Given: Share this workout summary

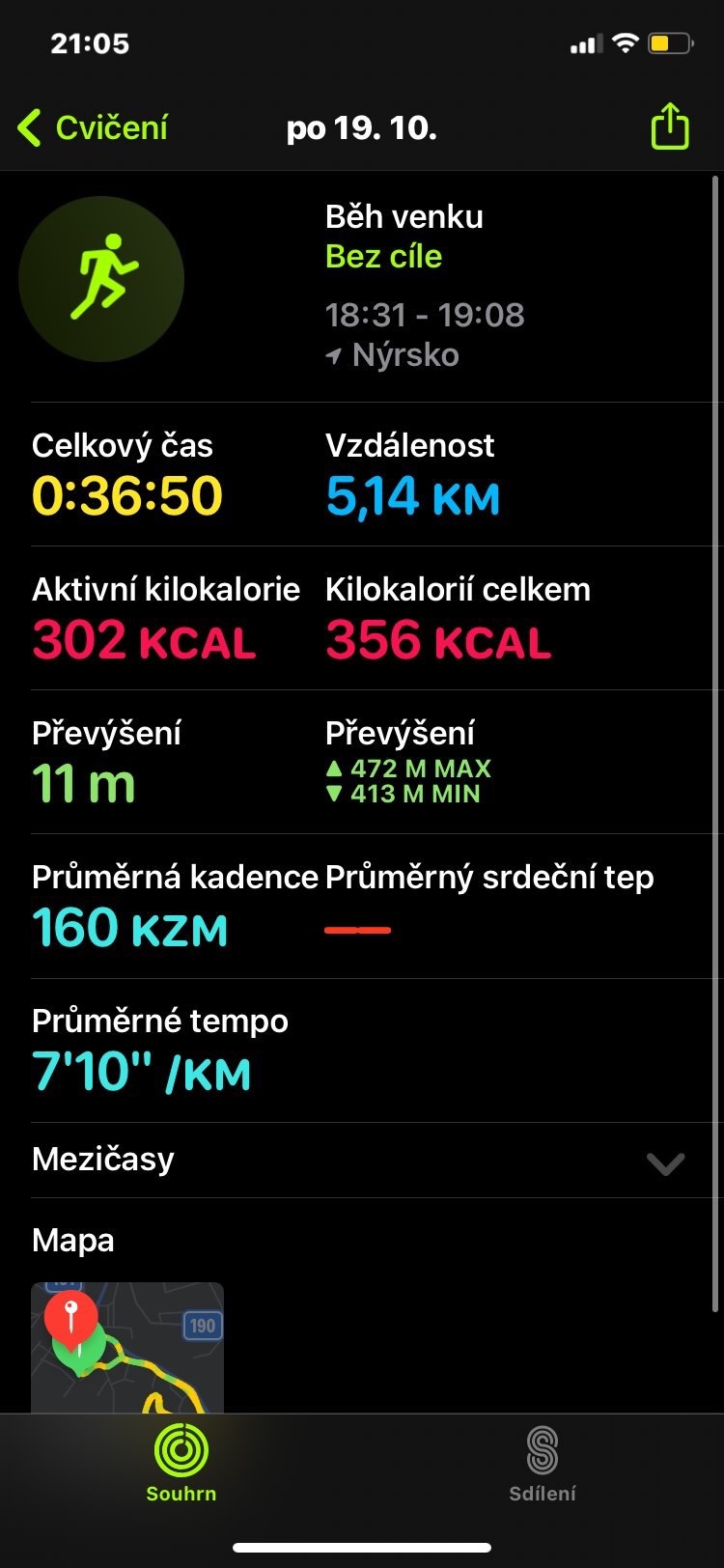Looking at the screenshot, I should click(x=670, y=126).
